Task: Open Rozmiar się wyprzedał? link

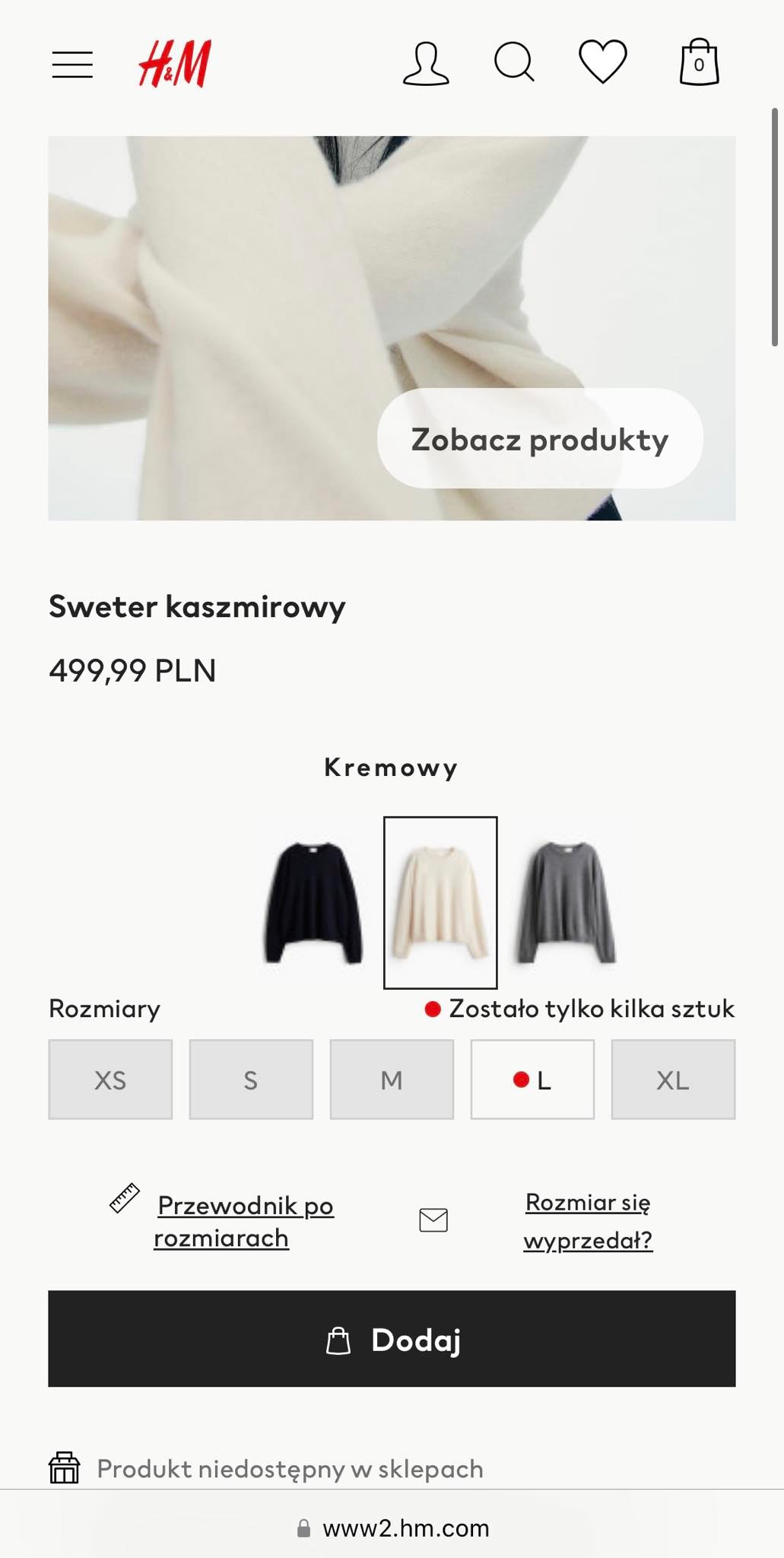Action: tap(588, 1220)
